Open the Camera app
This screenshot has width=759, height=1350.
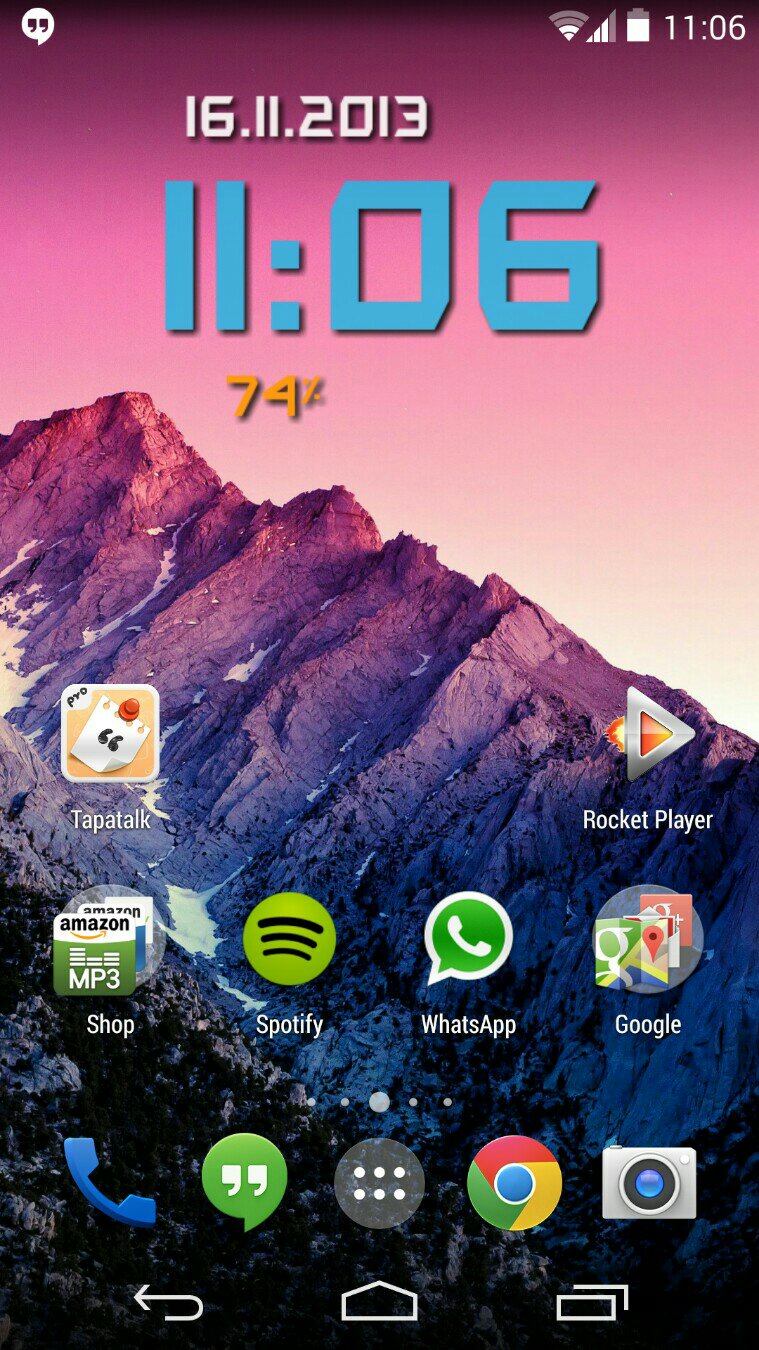tap(649, 1183)
